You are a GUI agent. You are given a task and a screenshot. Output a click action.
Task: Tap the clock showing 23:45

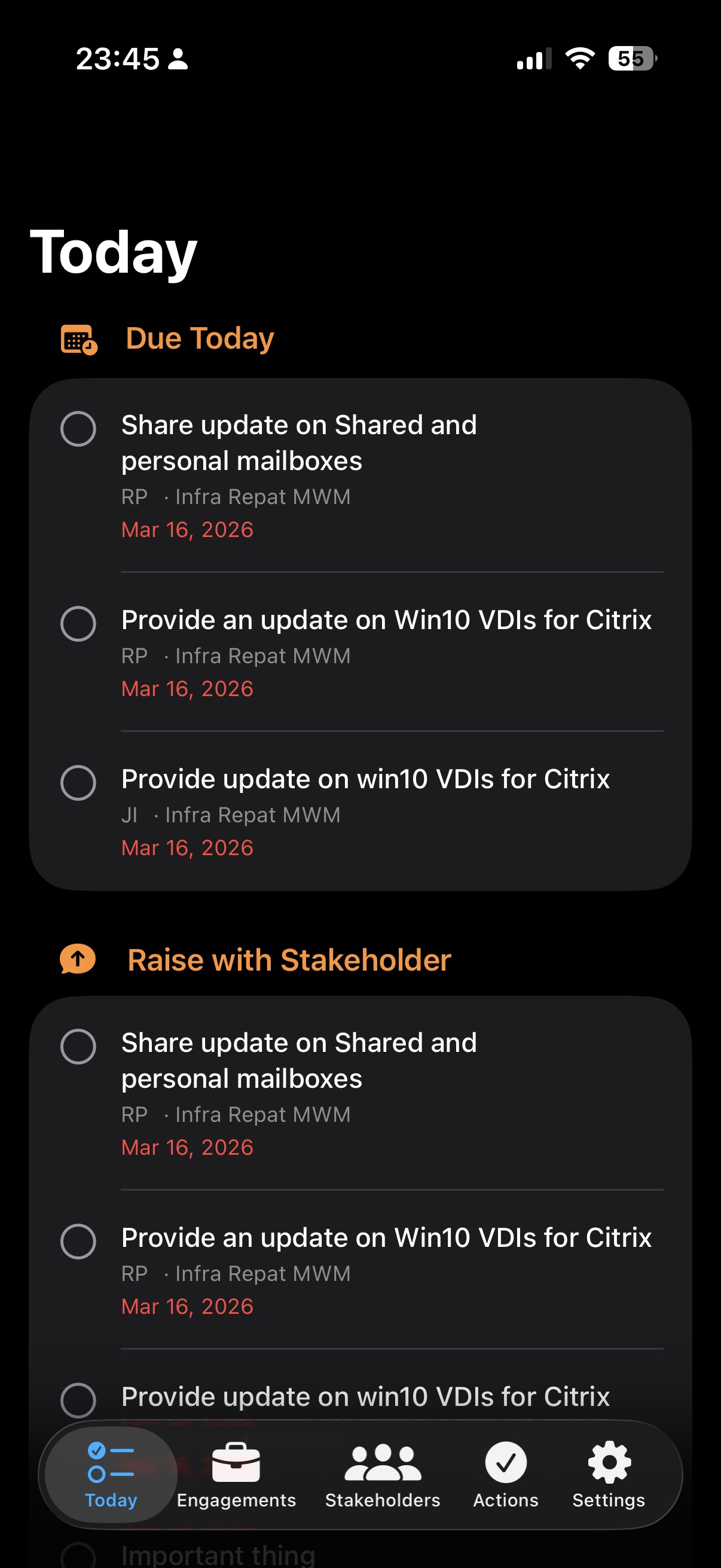pos(117,59)
